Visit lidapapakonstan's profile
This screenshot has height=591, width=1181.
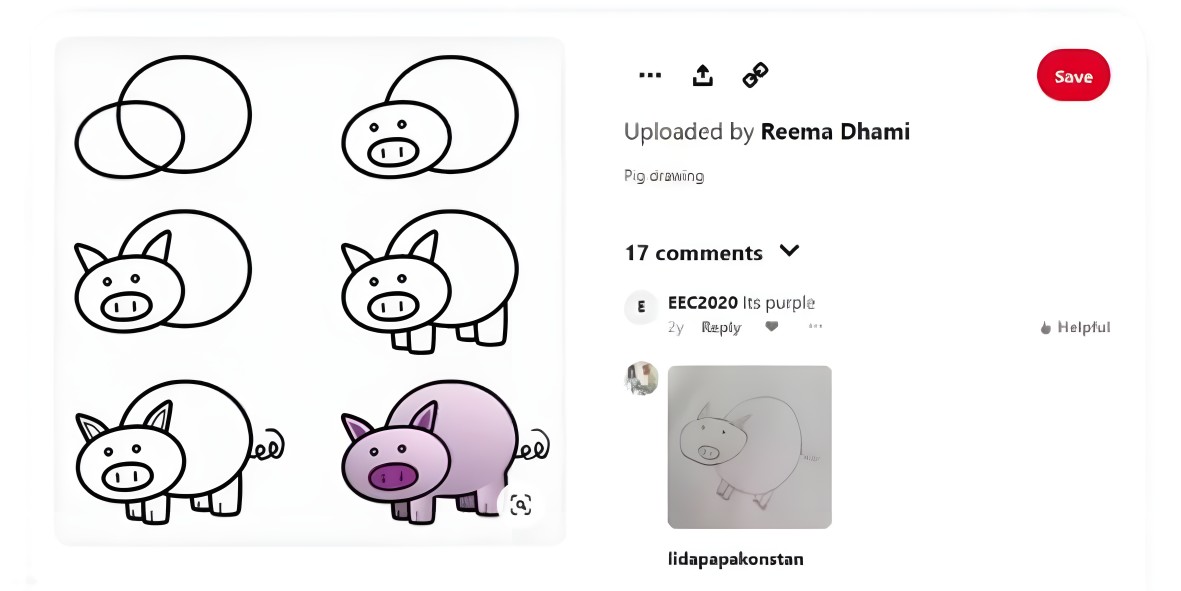pyautogui.click(x=735, y=559)
